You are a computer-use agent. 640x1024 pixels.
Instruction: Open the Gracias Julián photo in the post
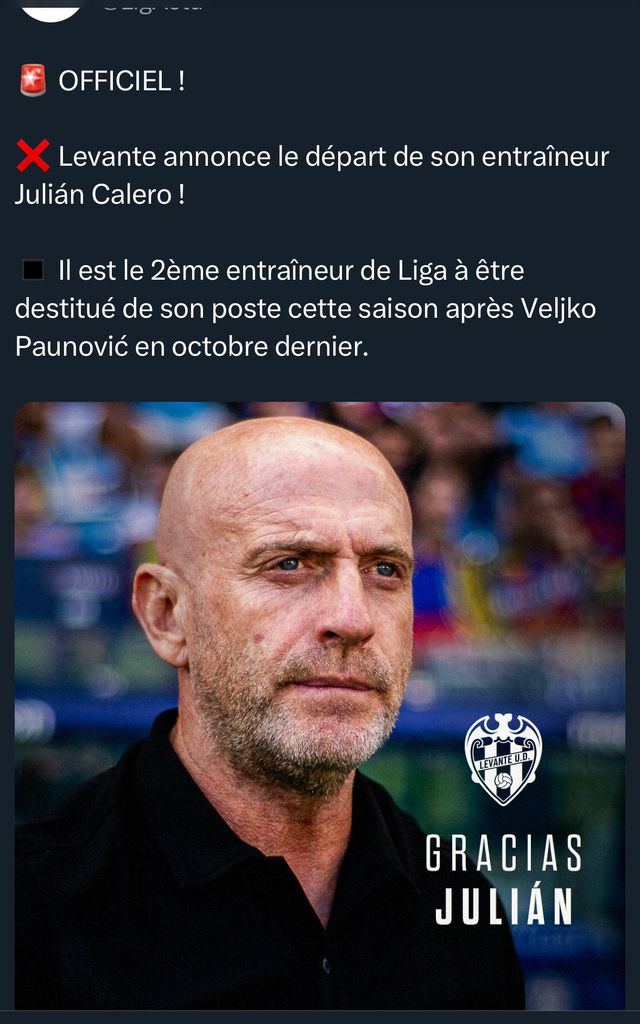pos(320,705)
